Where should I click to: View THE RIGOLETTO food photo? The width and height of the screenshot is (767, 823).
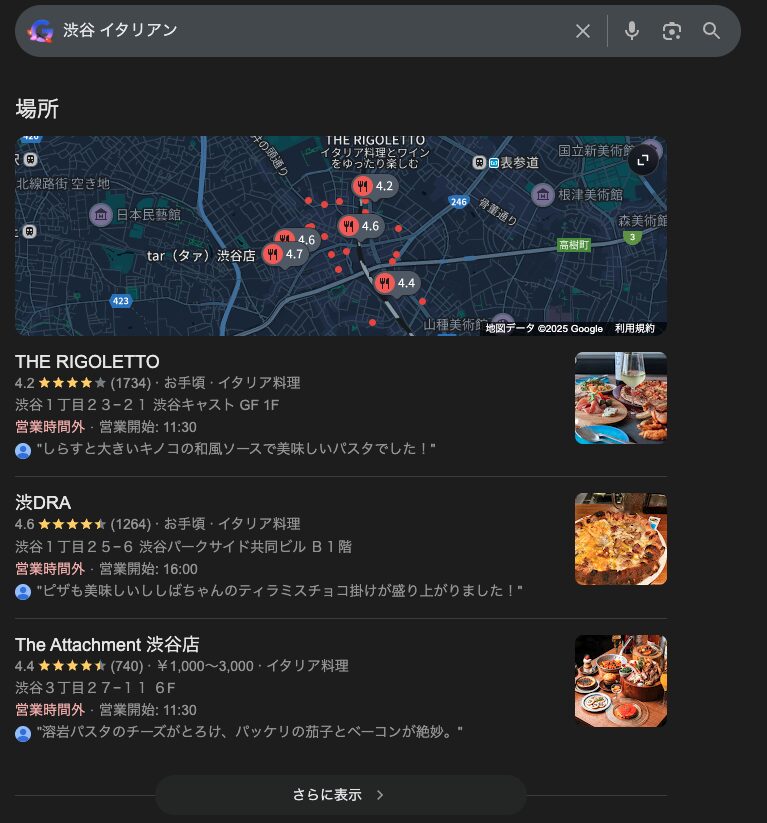click(620, 397)
